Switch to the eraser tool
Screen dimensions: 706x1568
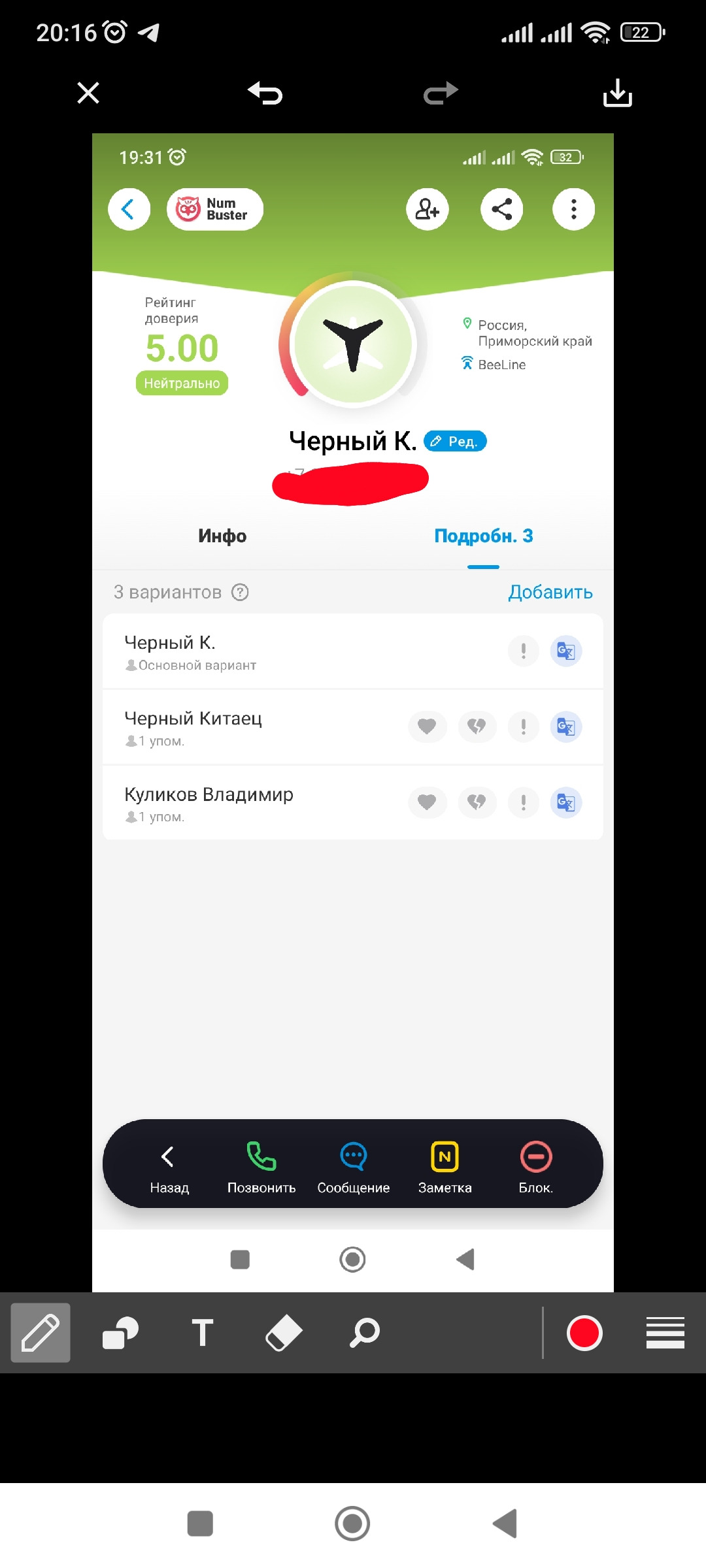(284, 1333)
